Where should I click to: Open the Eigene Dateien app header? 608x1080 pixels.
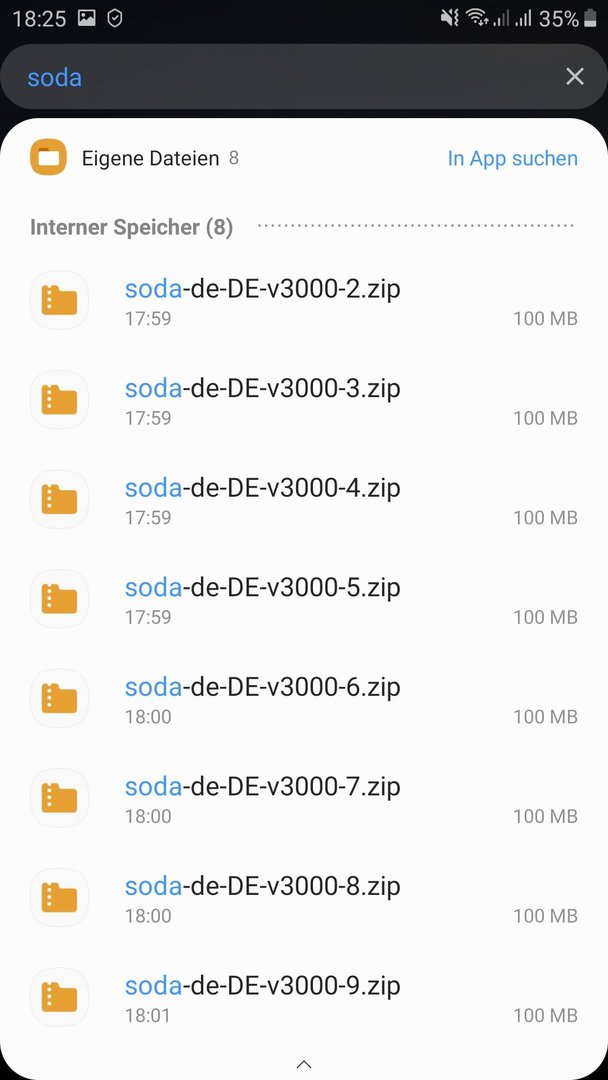coord(134,158)
